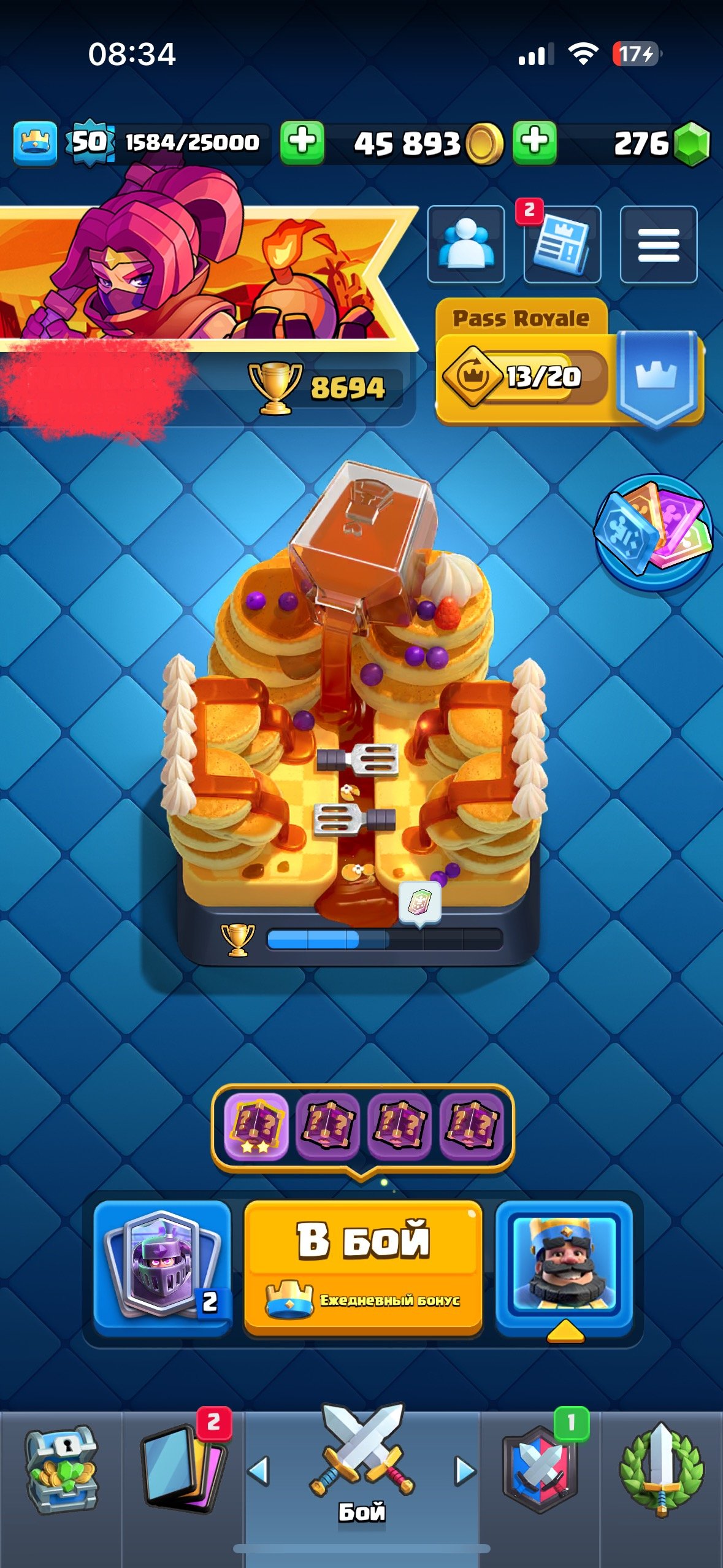
Task: Open Pass Royale progress 13/20
Action: click(x=526, y=376)
